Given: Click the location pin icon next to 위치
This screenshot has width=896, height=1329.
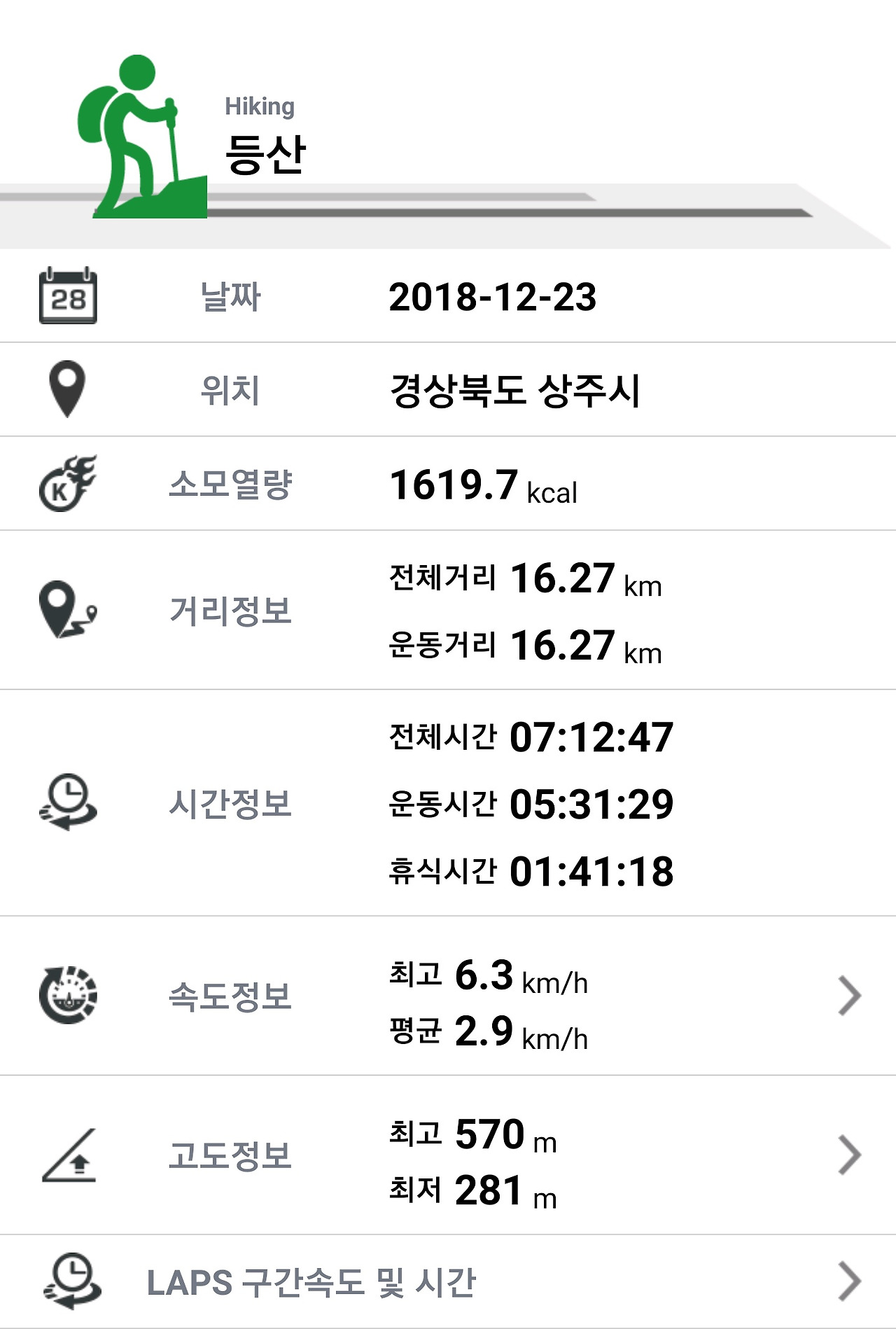Looking at the screenshot, I should point(66,390).
